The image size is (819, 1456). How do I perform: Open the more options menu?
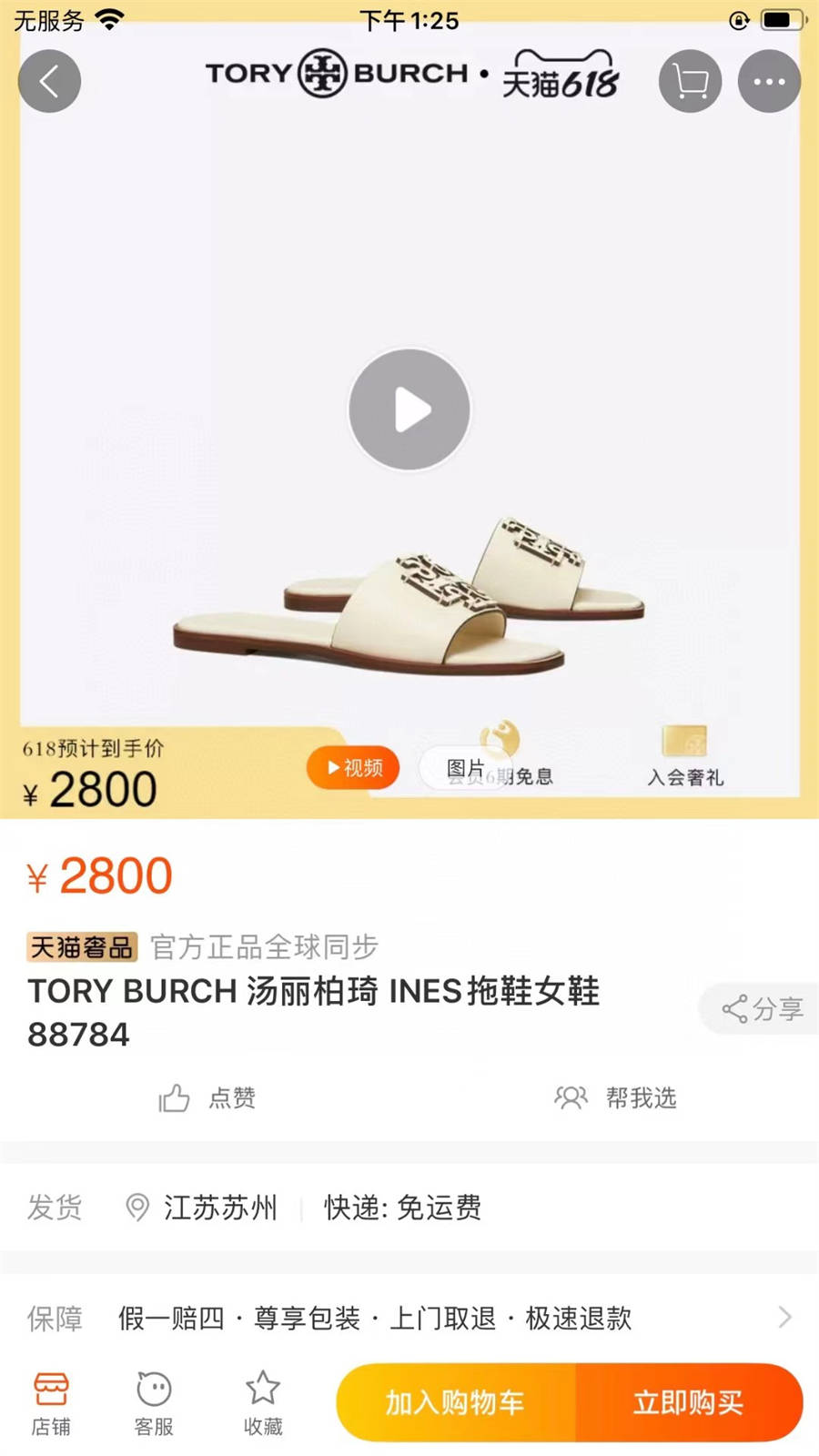[x=769, y=81]
